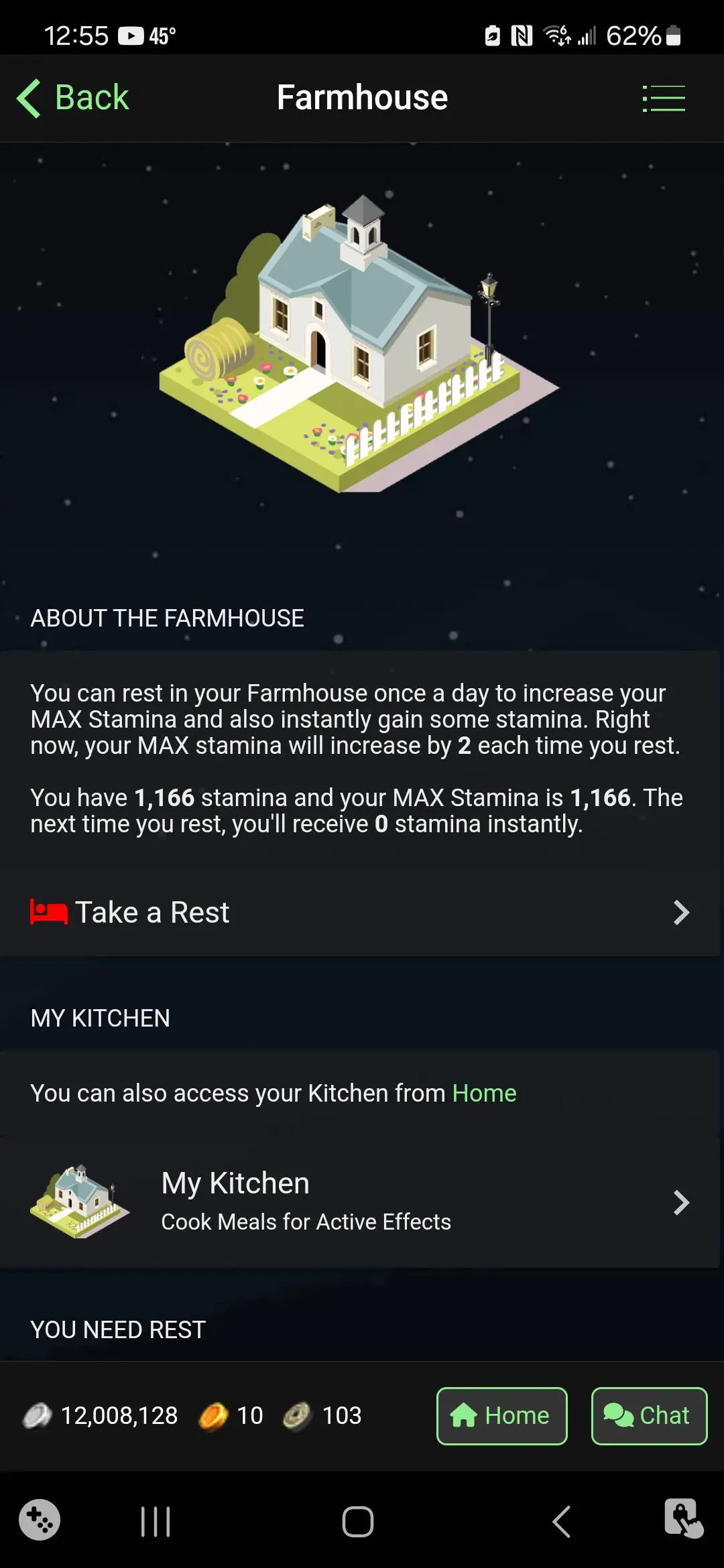Viewport: 724px width, 1568px height.
Task: Tap the small farmhouse thumbnail next to My Kitchen
Action: coord(80,1200)
